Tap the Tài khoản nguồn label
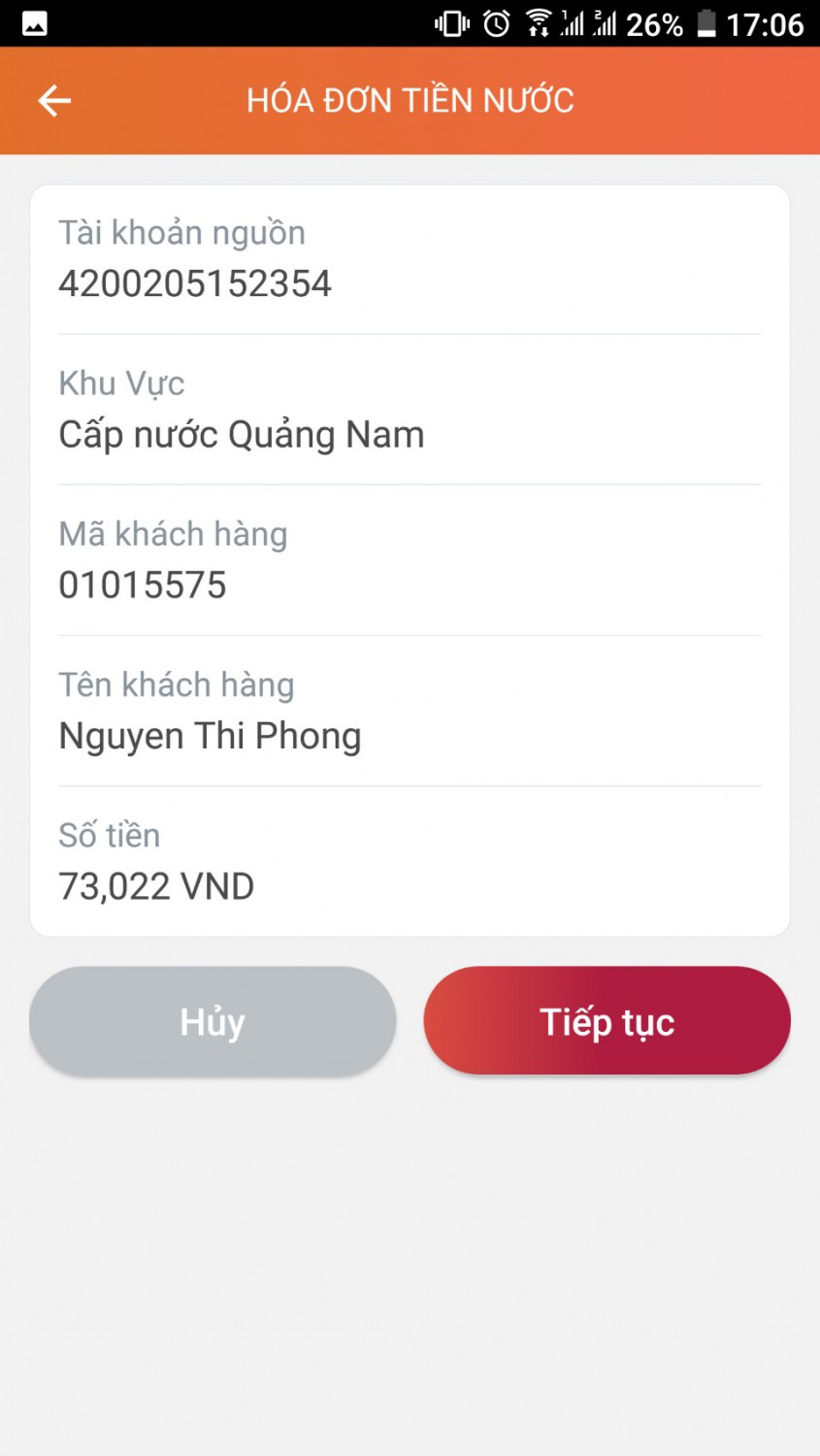The height and width of the screenshot is (1456, 820). coord(181,232)
